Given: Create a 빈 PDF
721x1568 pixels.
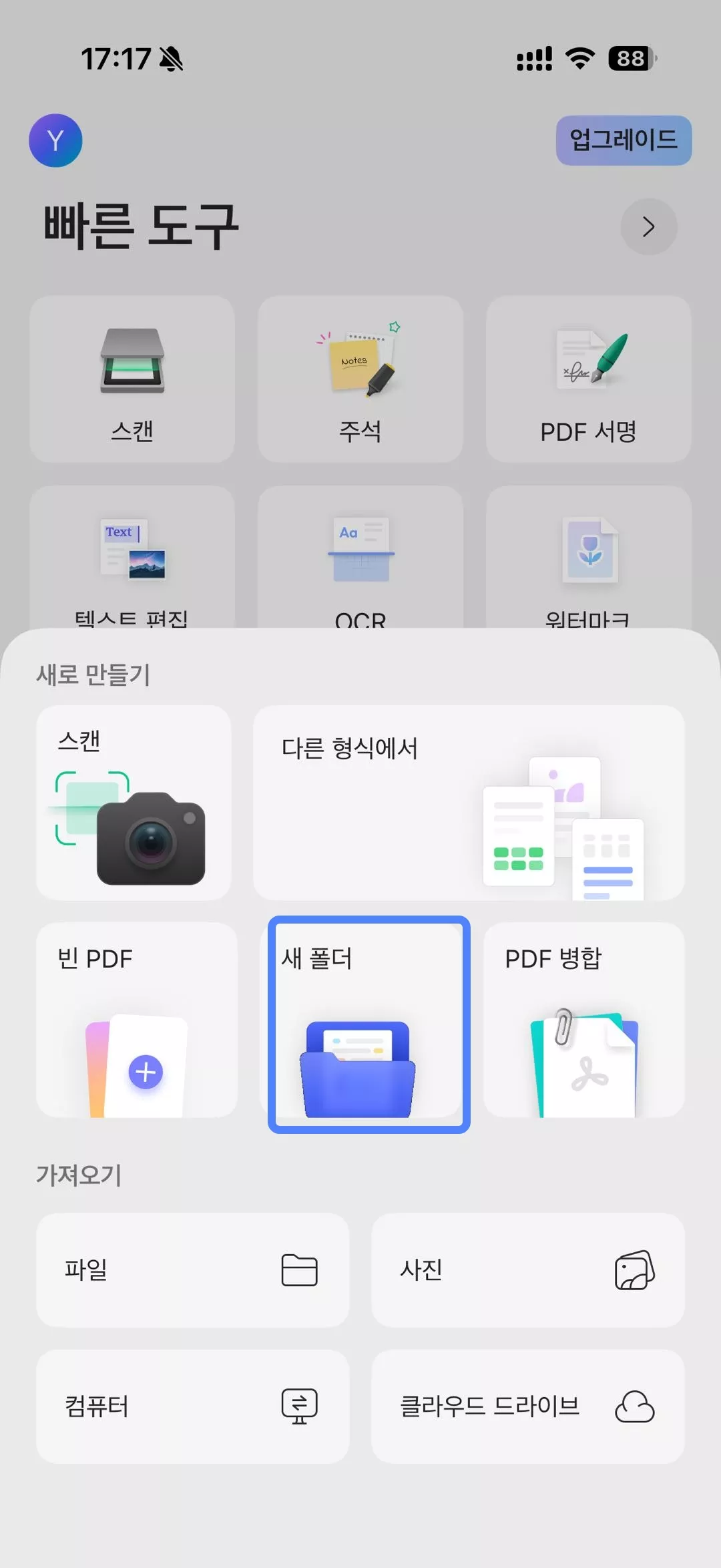Looking at the screenshot, I should click(136, 1020).
